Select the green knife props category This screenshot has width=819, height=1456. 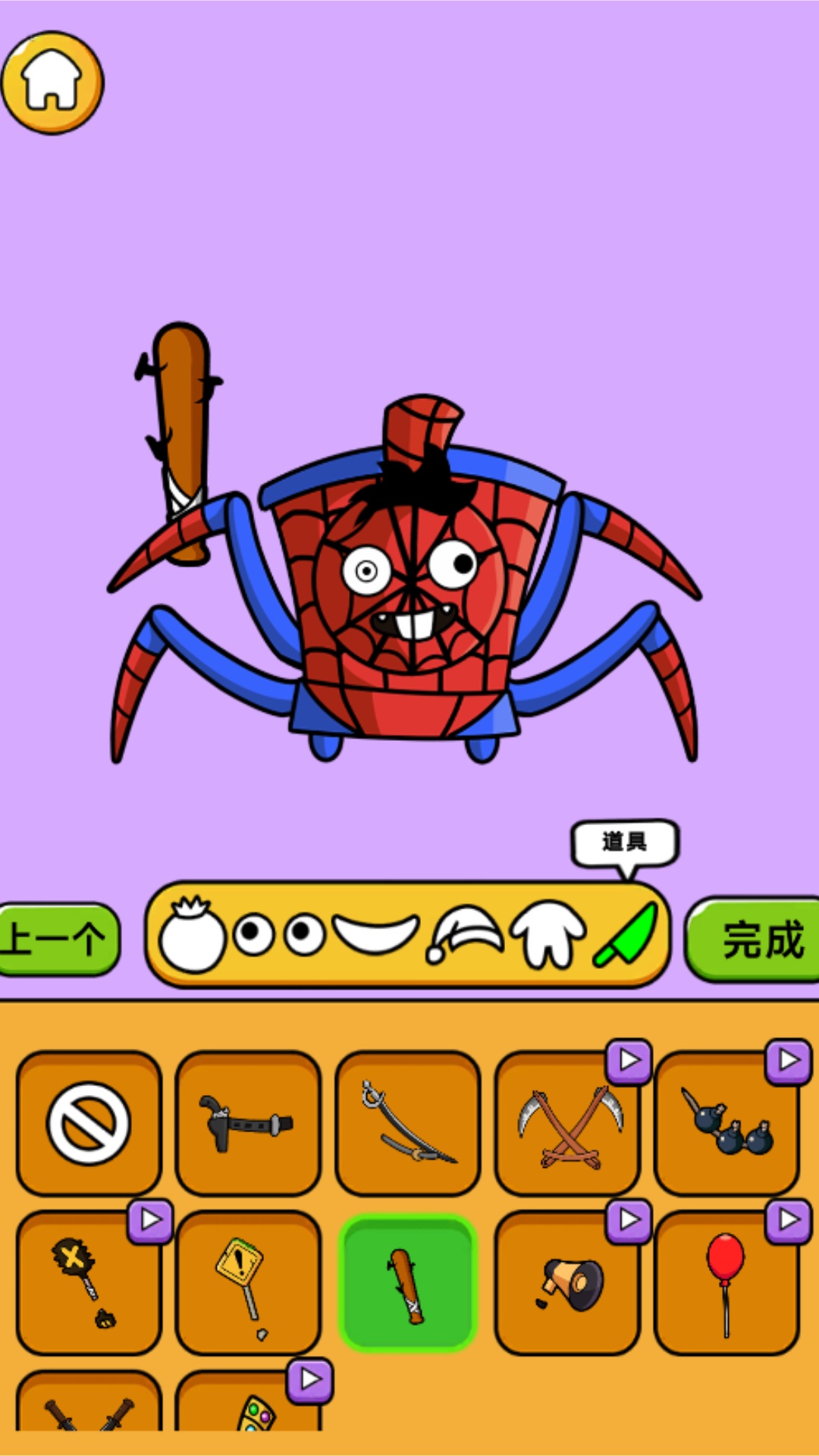pos(626,934)
